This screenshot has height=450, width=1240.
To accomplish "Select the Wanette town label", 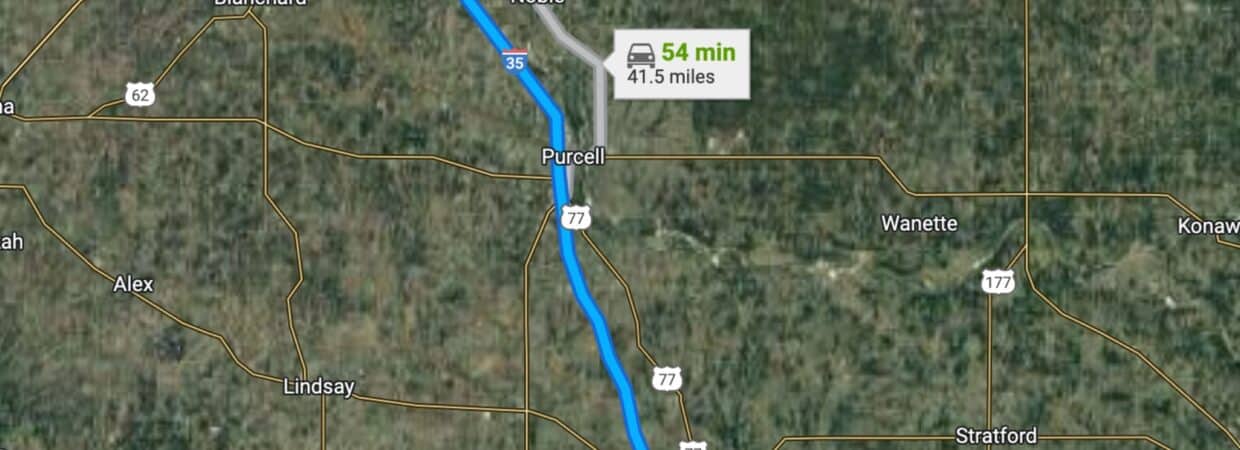I will tap(918, 224).
